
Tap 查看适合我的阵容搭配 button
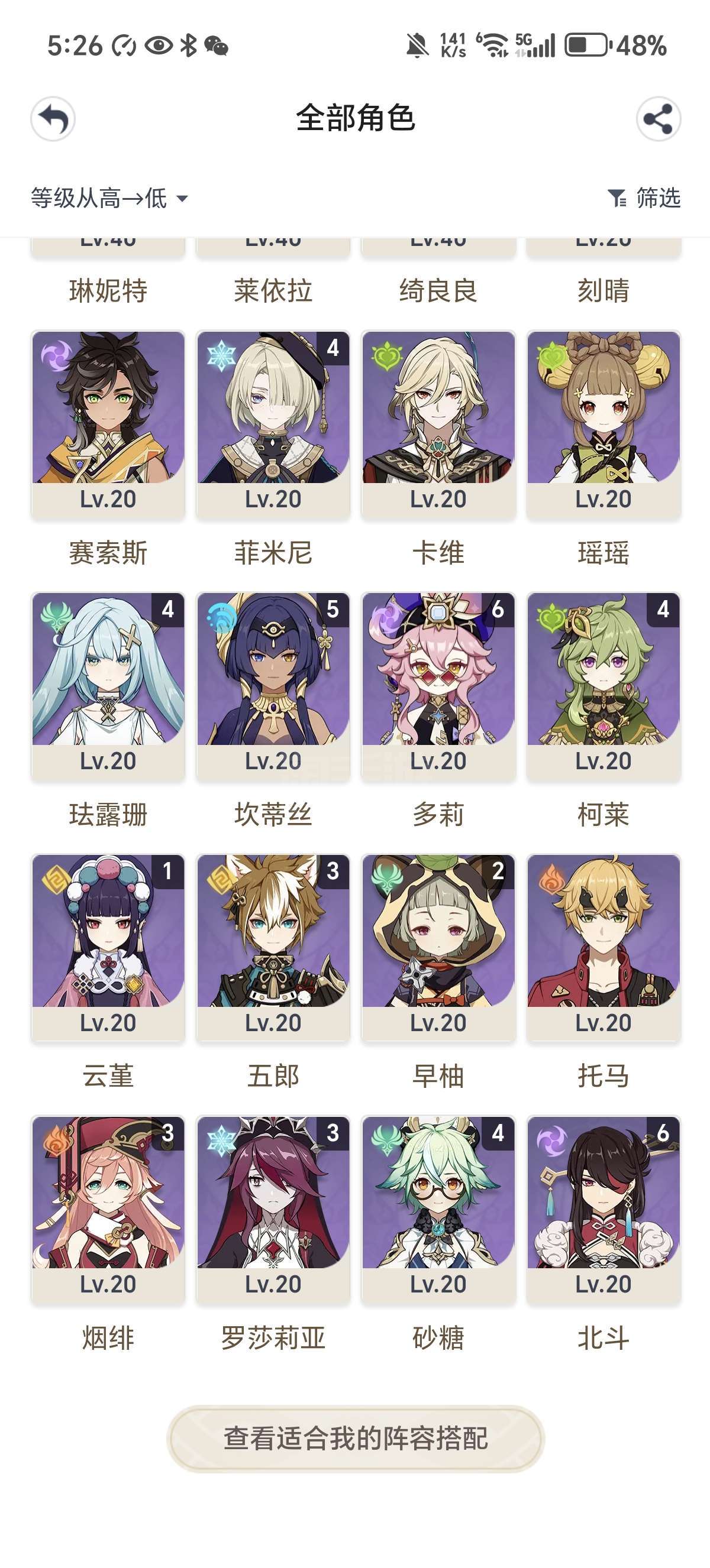coord(355,1439)
